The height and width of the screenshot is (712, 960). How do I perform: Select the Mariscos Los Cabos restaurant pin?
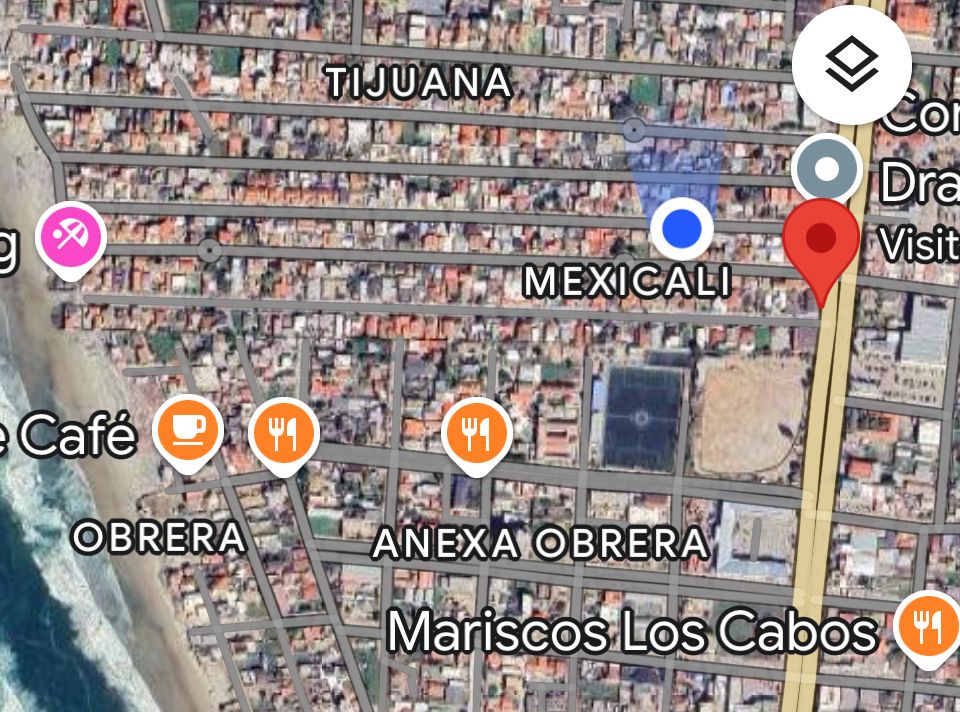tap(928, 627)
